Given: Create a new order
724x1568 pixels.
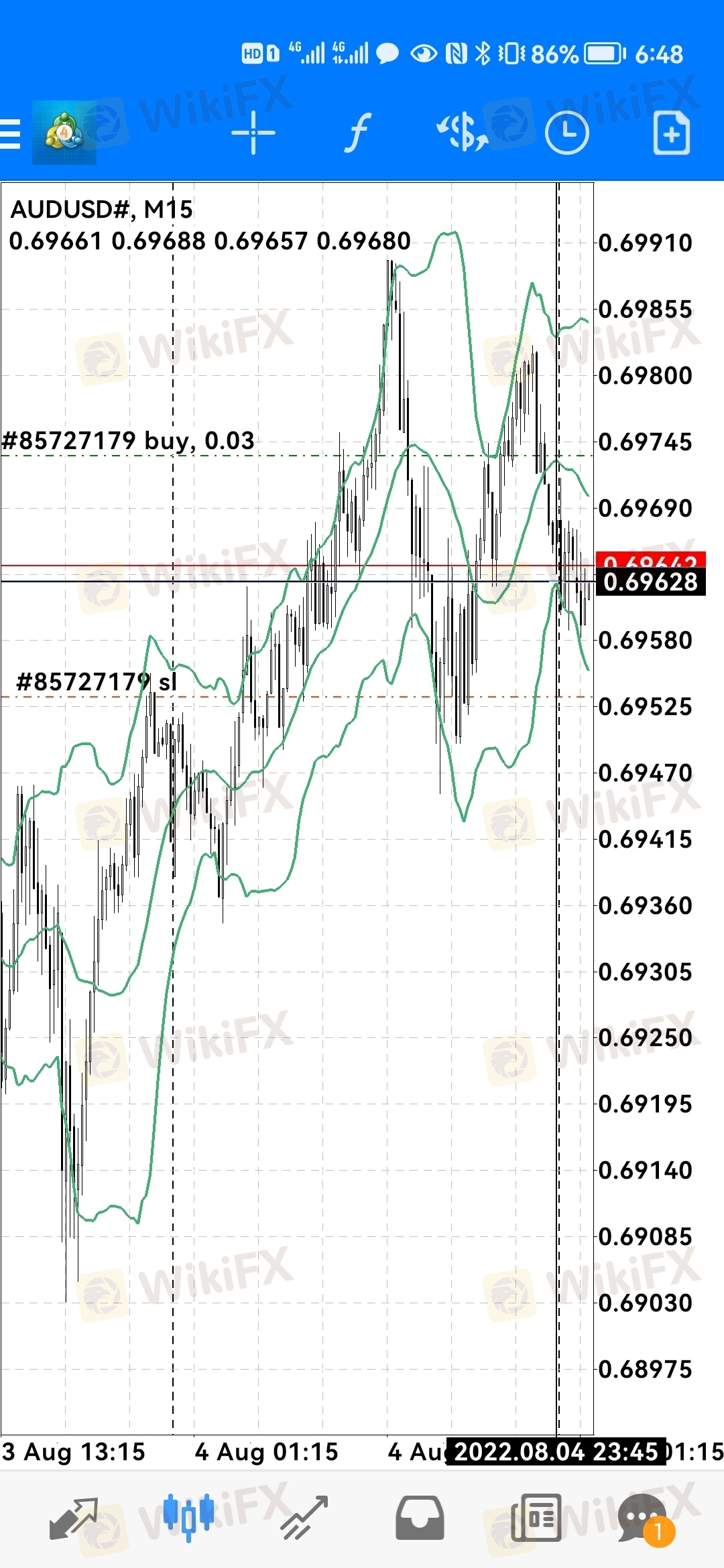Looking at the screenshot, I should click(672, 133).
